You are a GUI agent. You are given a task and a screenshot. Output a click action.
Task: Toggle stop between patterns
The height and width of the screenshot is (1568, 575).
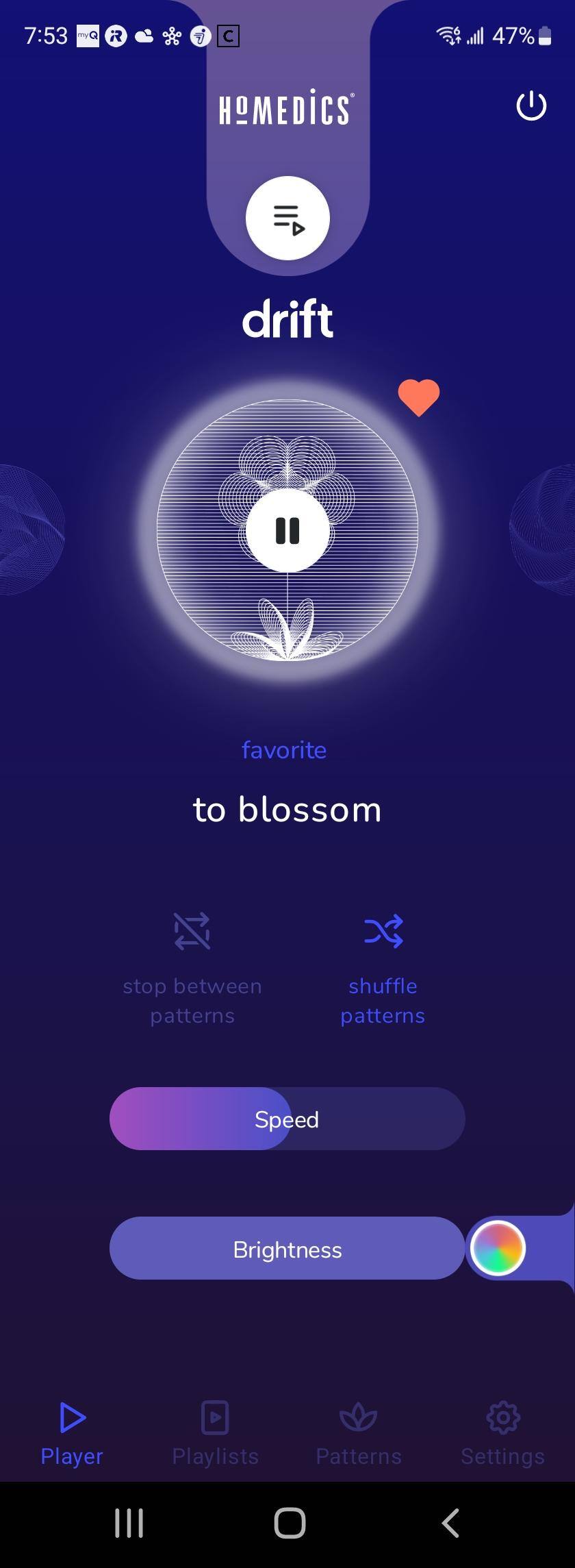click(x=192, y=965)
